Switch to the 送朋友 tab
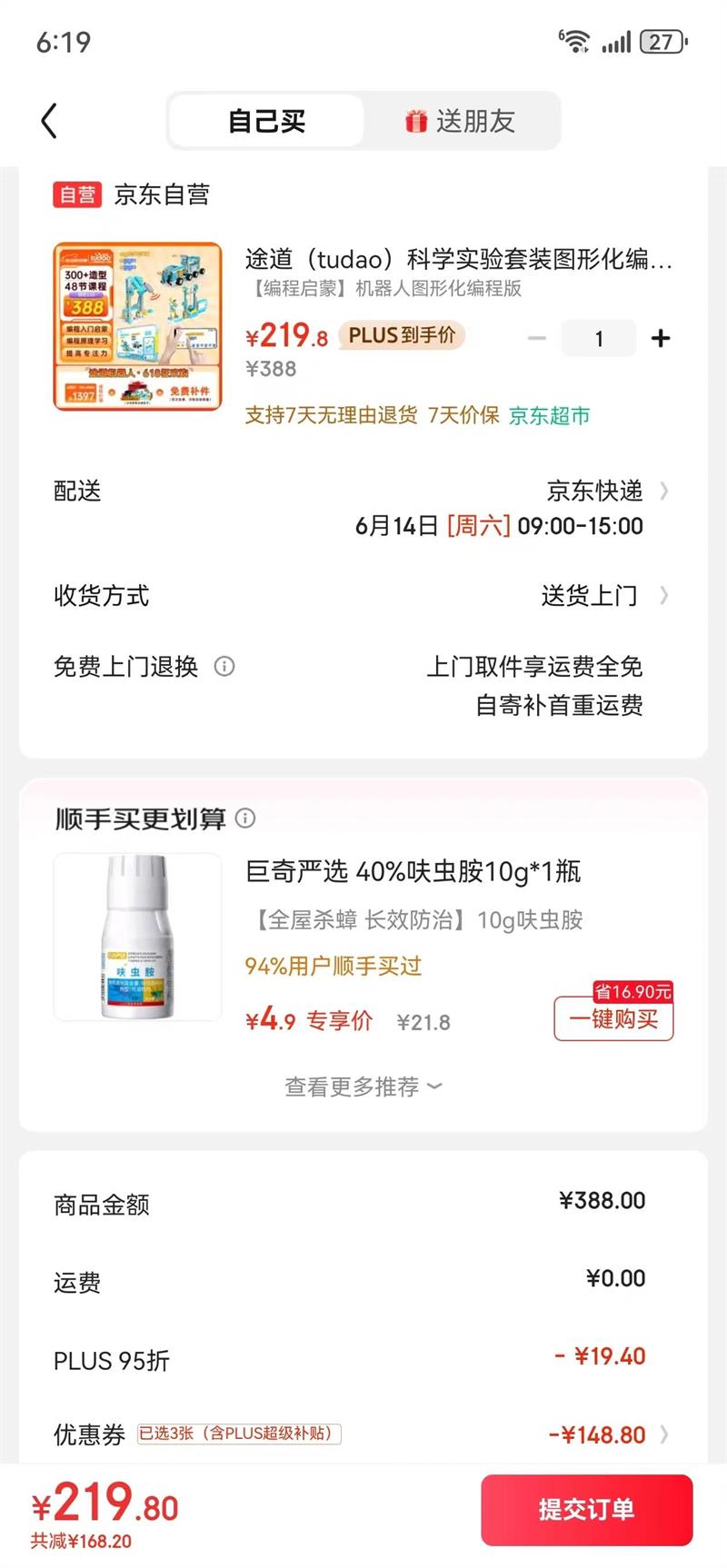Image resolution: width=727 pixels, height=1568 pixels. [x=461, y=121]
